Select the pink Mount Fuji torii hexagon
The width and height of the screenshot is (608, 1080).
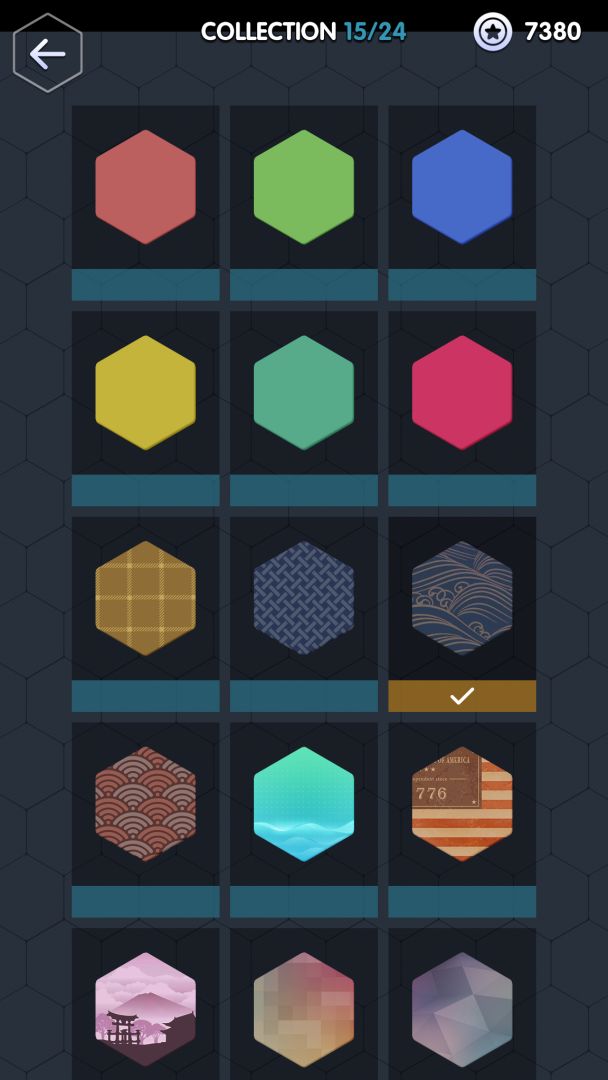point(146,1008)
